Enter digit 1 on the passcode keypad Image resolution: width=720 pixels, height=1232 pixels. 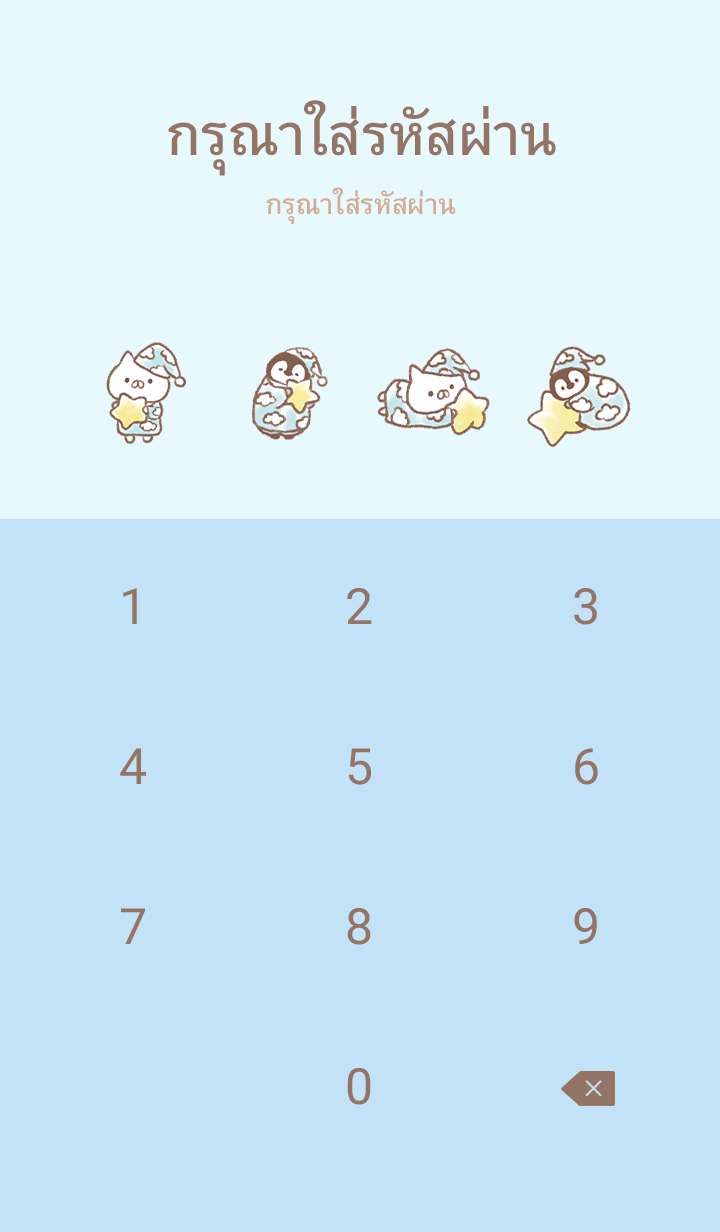coord(132,607)
